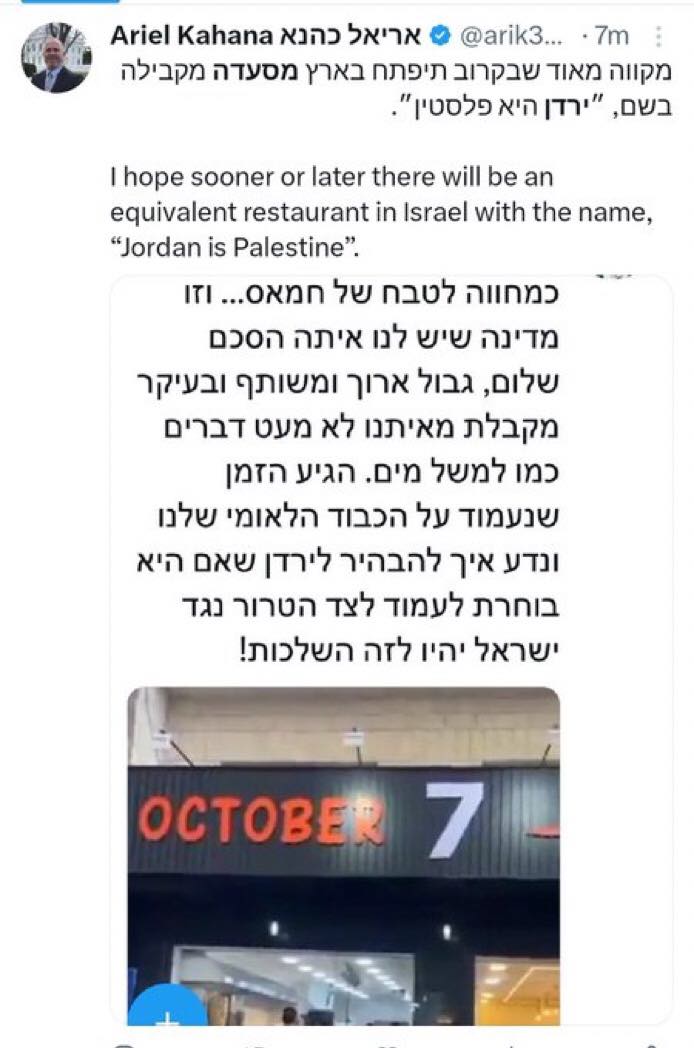
Task: Open Ariel Kahana's profile picture
Action: pos(56,58)
